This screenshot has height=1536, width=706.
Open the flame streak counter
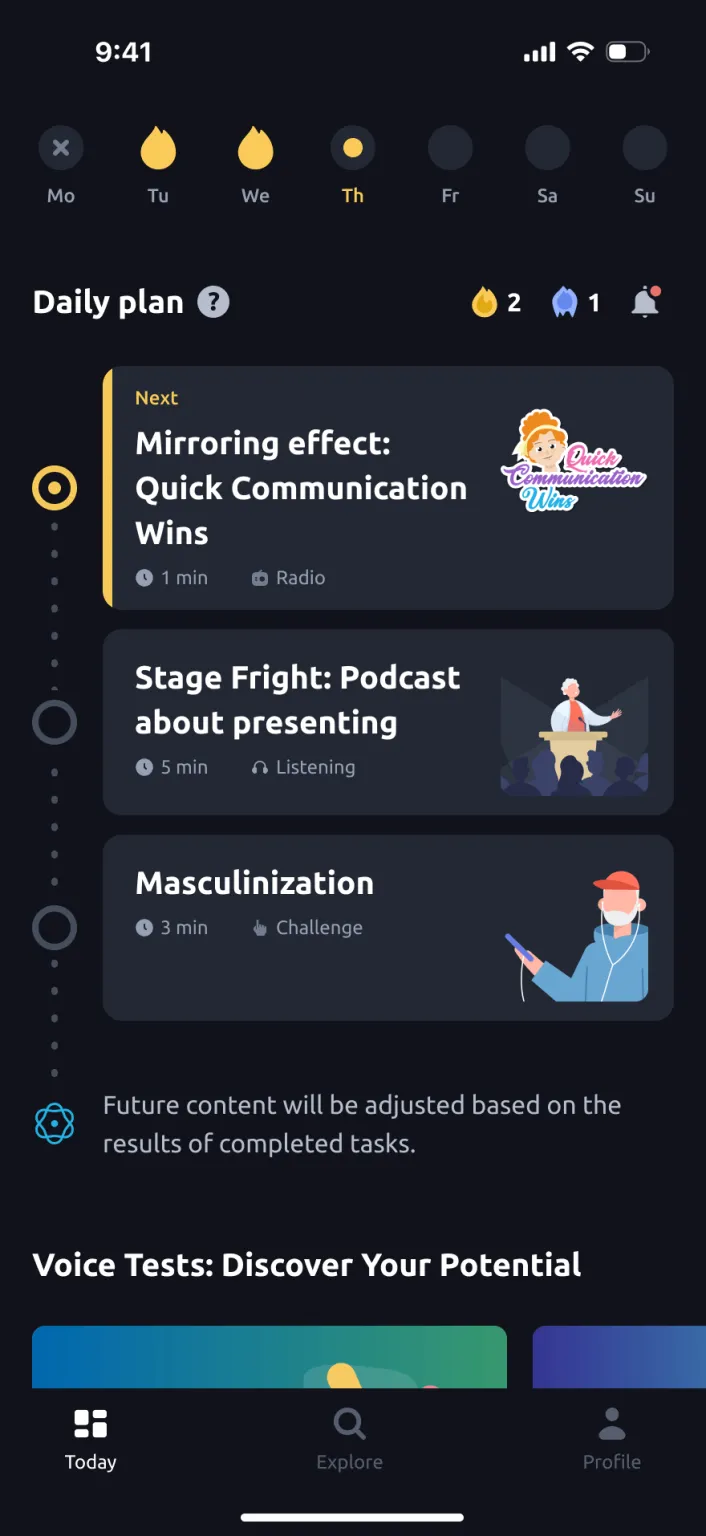click(496, 302)
